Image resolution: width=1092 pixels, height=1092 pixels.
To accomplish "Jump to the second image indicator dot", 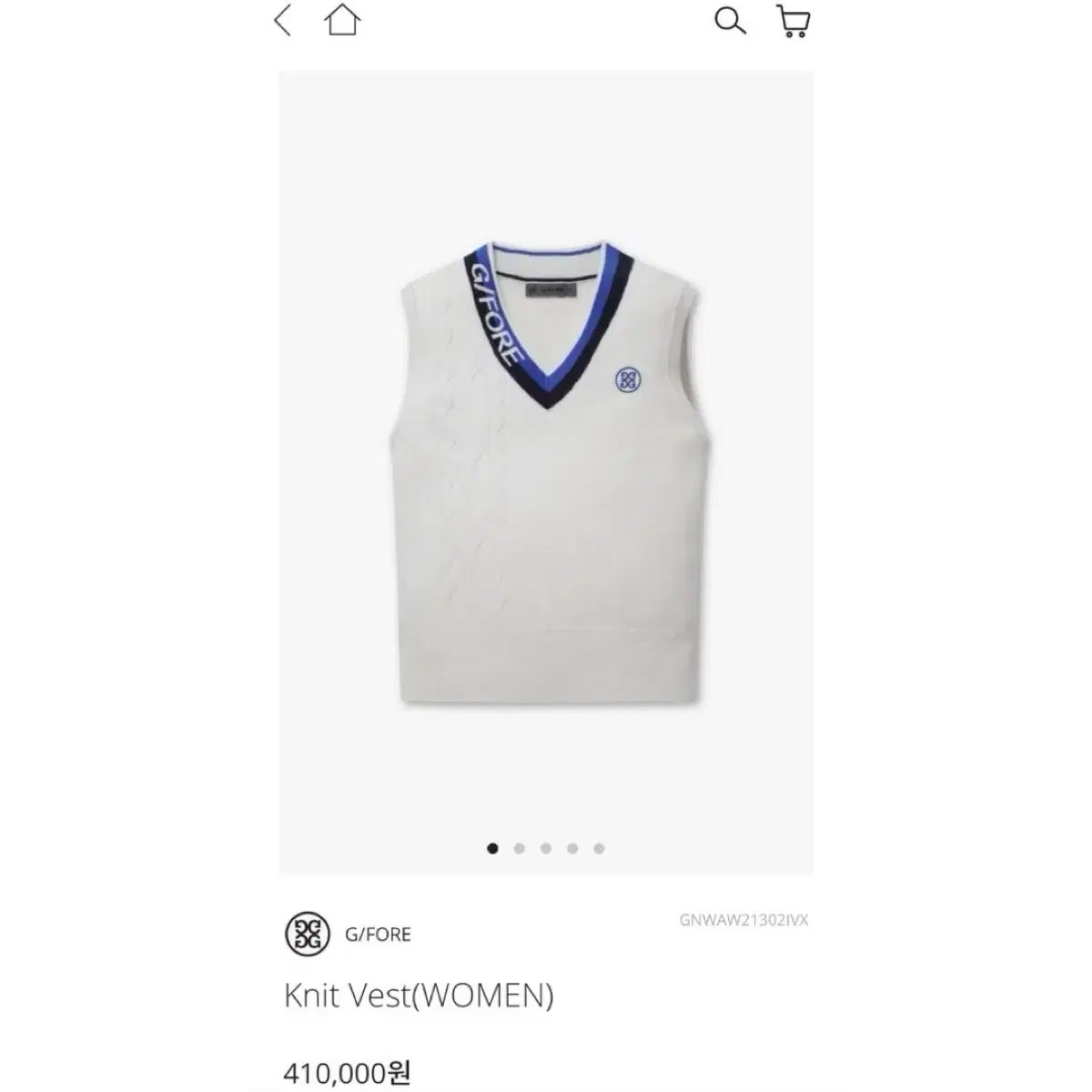I will click(x=520, y=848).
